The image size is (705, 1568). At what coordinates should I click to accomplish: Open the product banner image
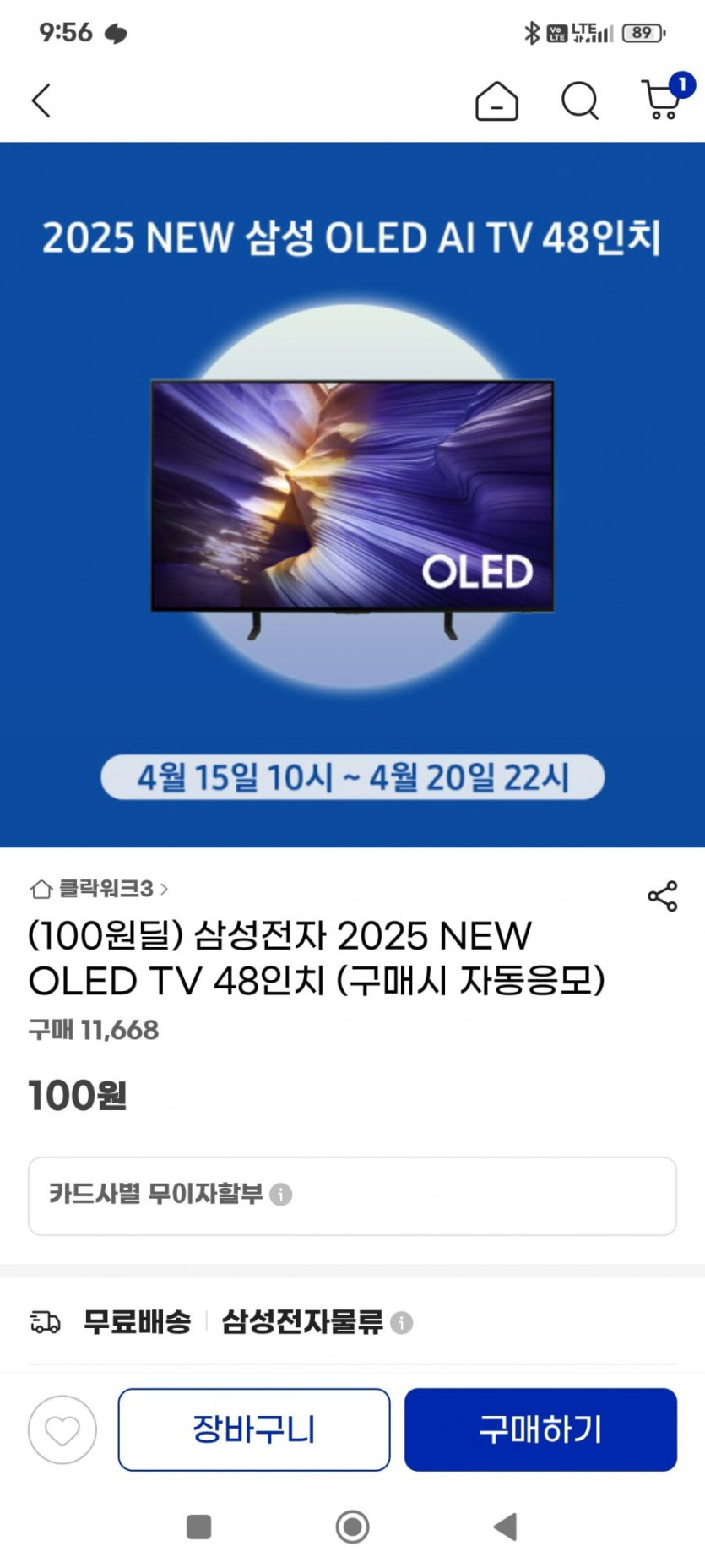352,494
